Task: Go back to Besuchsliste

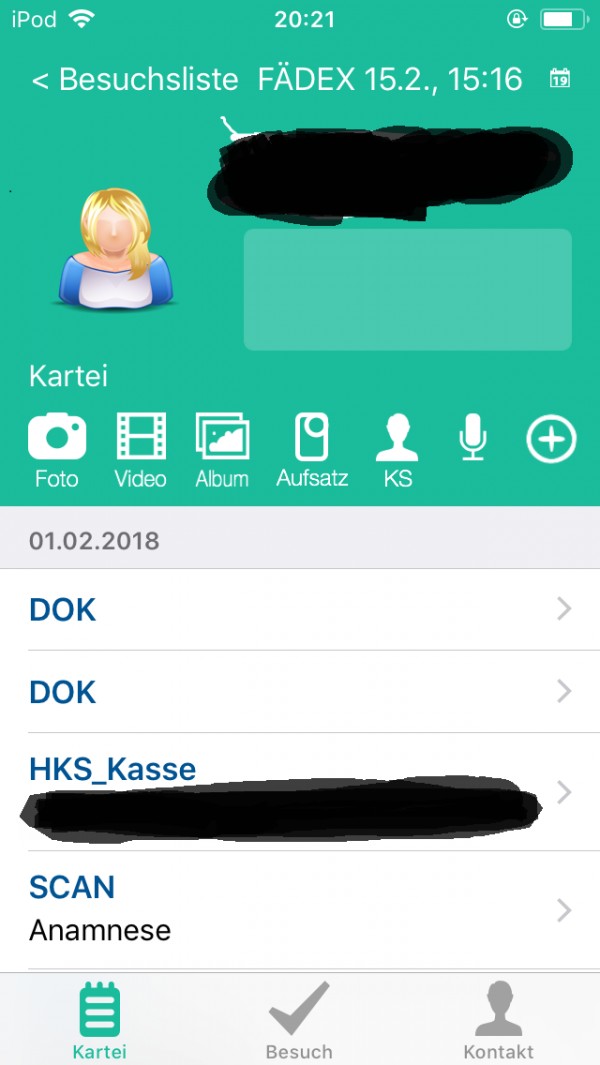Action: 135,80
